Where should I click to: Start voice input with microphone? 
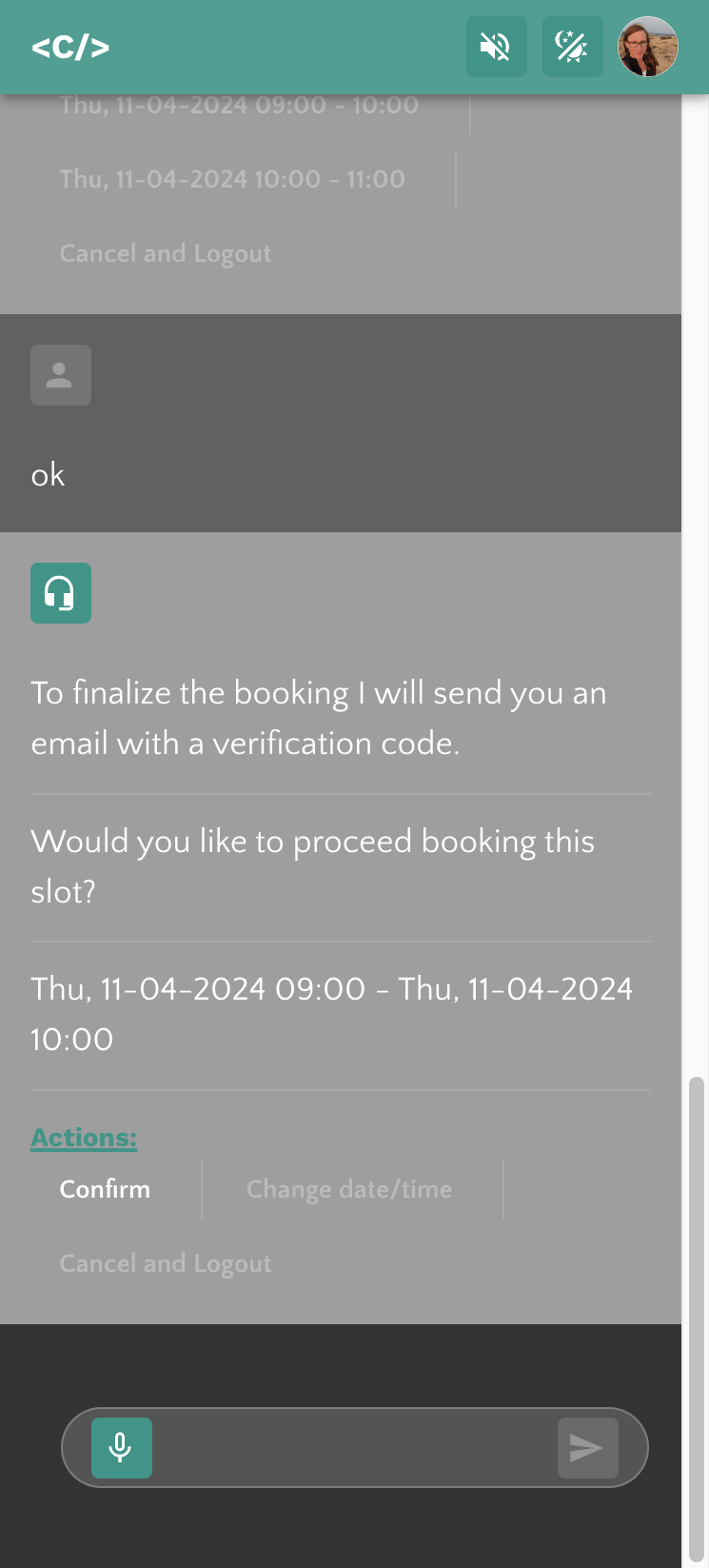[121, 1447]
